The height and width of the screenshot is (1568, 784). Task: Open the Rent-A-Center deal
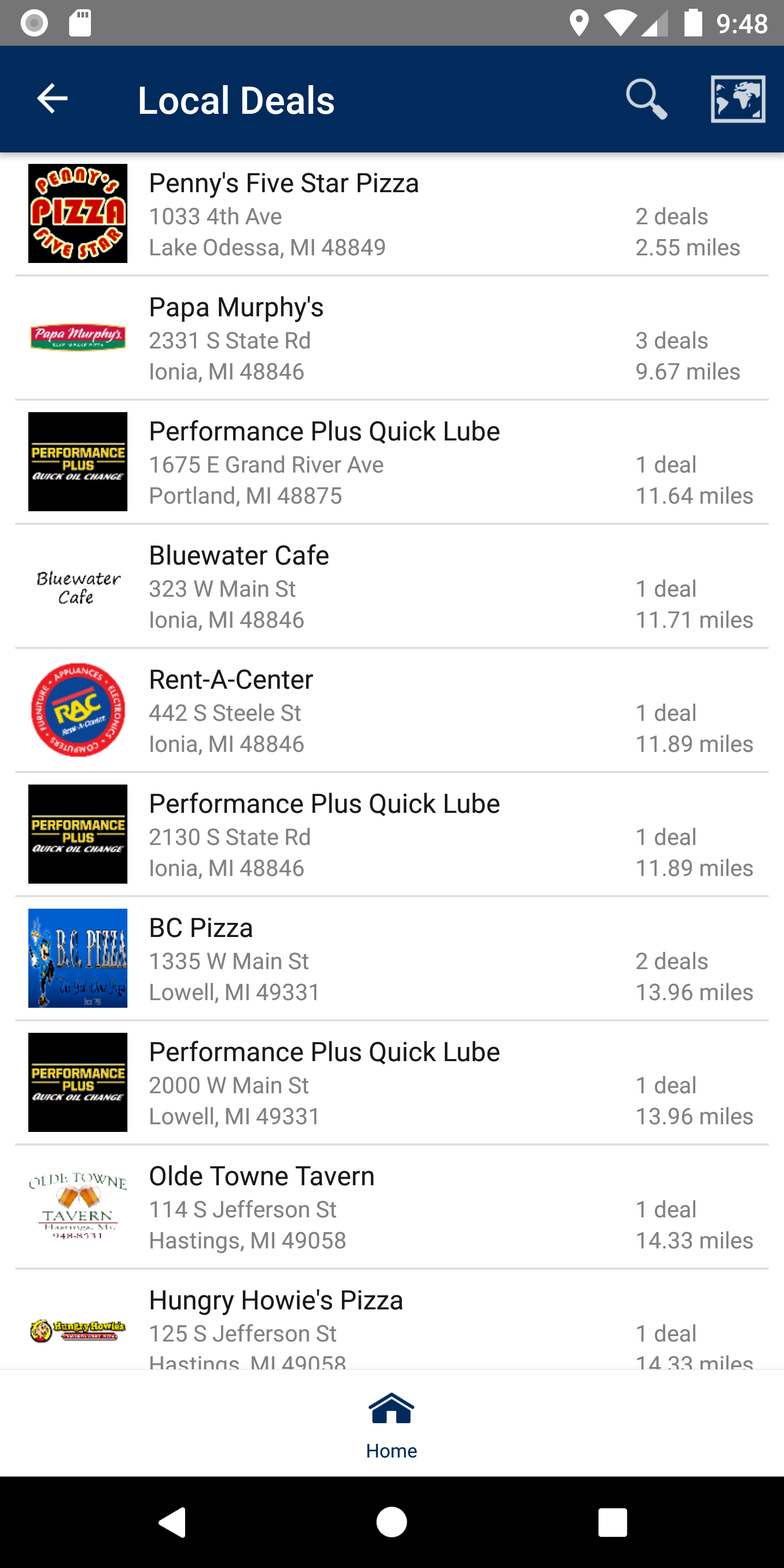point(392,710)
